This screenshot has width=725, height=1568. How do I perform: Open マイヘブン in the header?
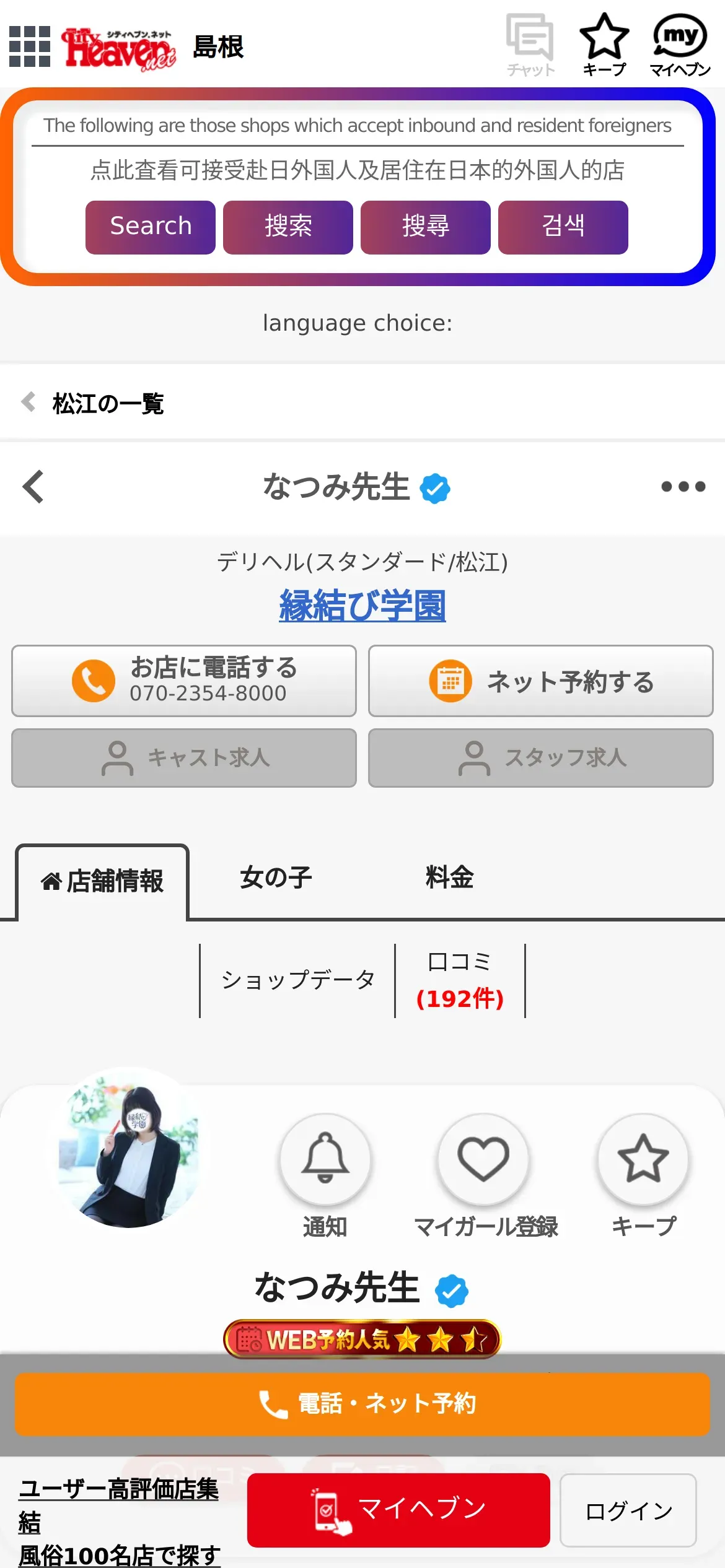click(x=680, y=45)
